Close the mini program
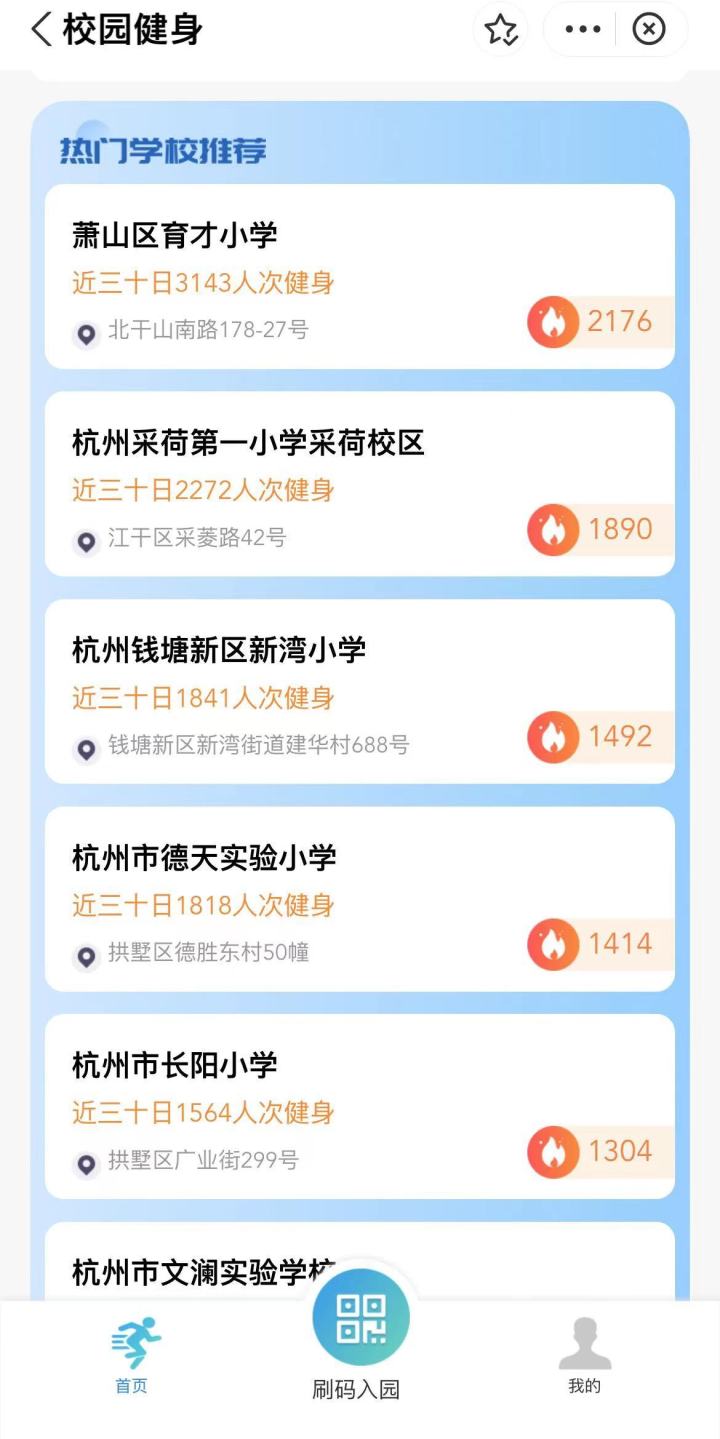 coord(649,29)
